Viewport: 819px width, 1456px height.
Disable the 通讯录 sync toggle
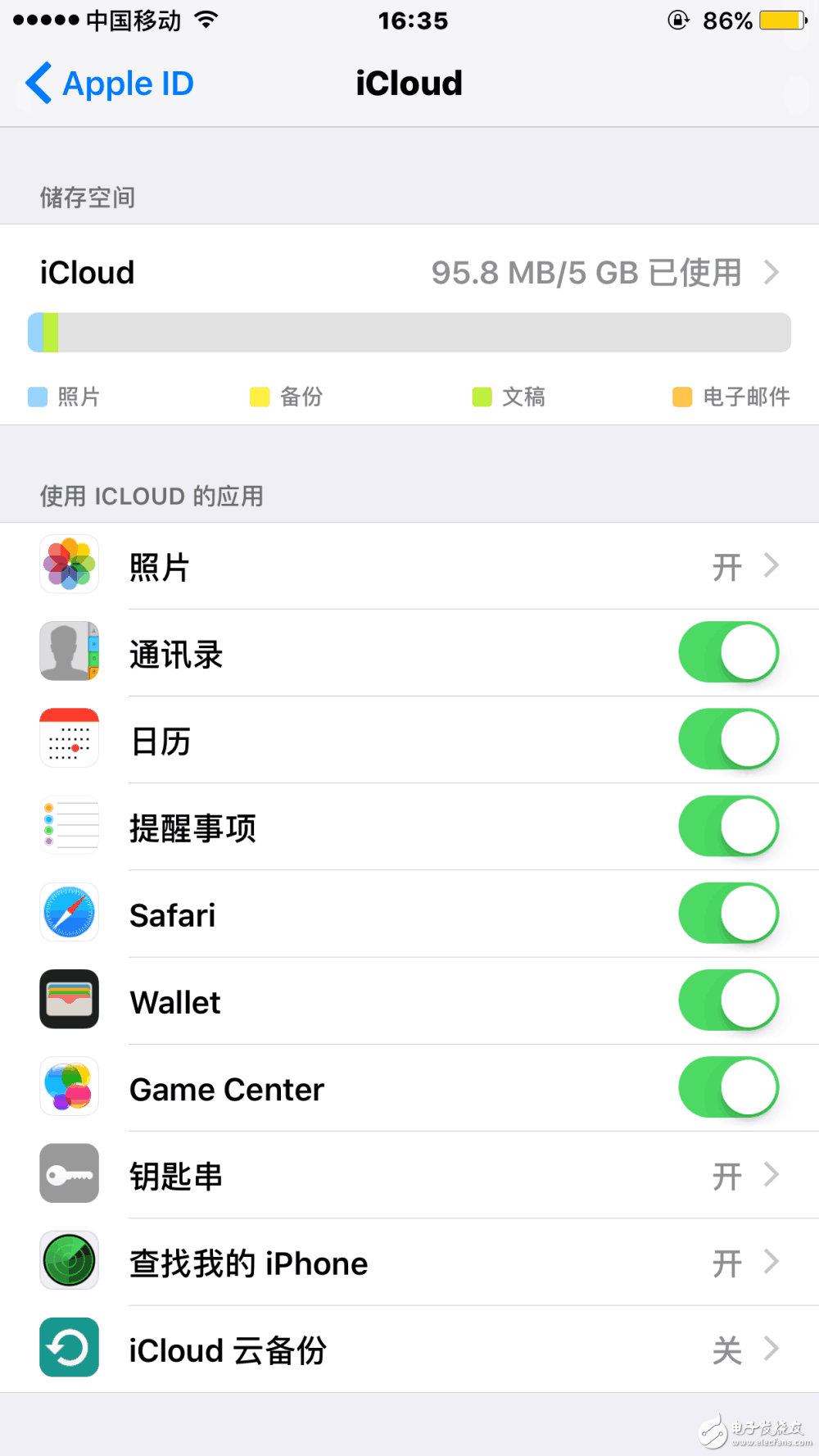tap(728, 651)
